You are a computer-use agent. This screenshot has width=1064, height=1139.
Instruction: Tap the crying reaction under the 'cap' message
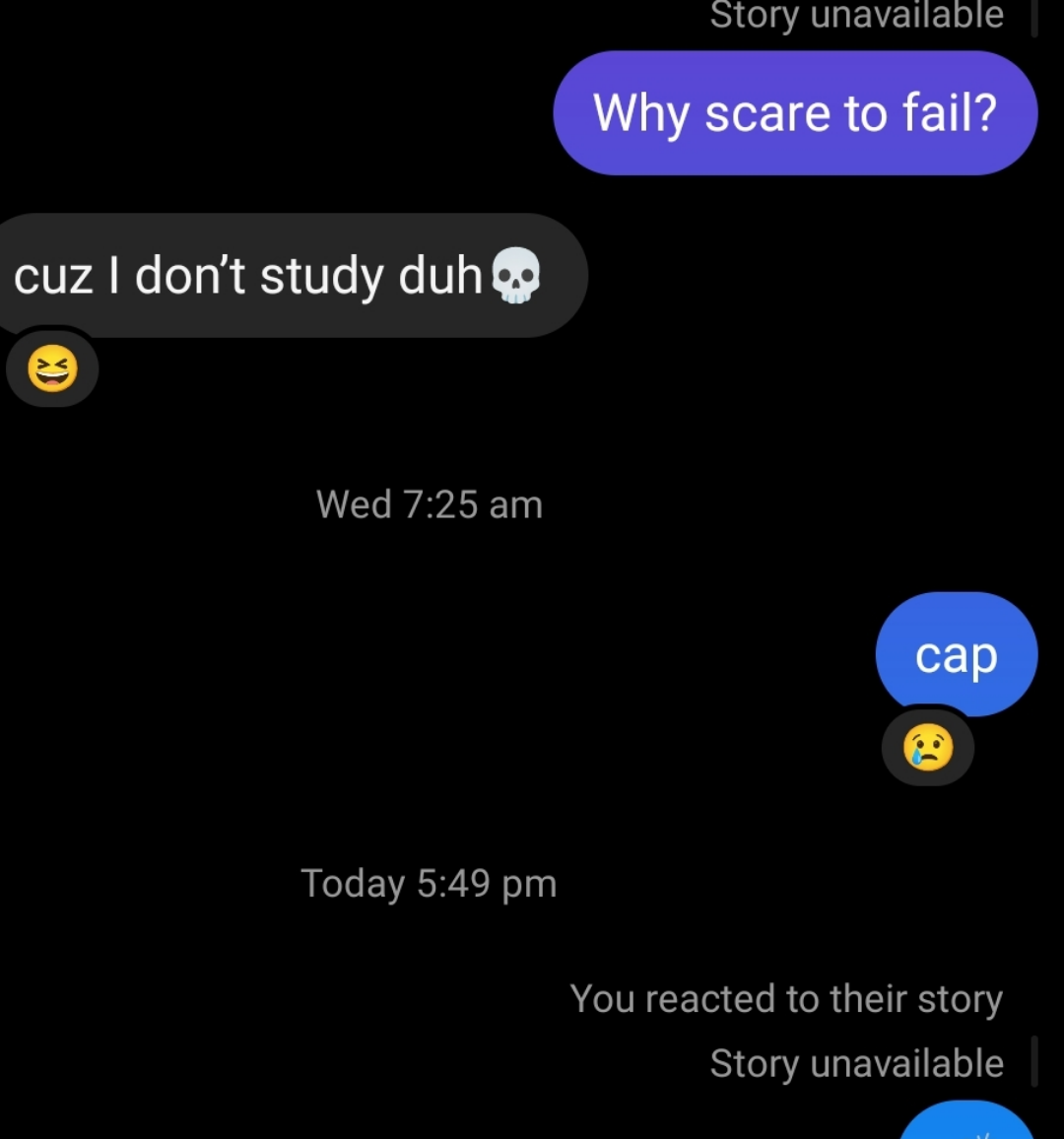tap(927, 748)
